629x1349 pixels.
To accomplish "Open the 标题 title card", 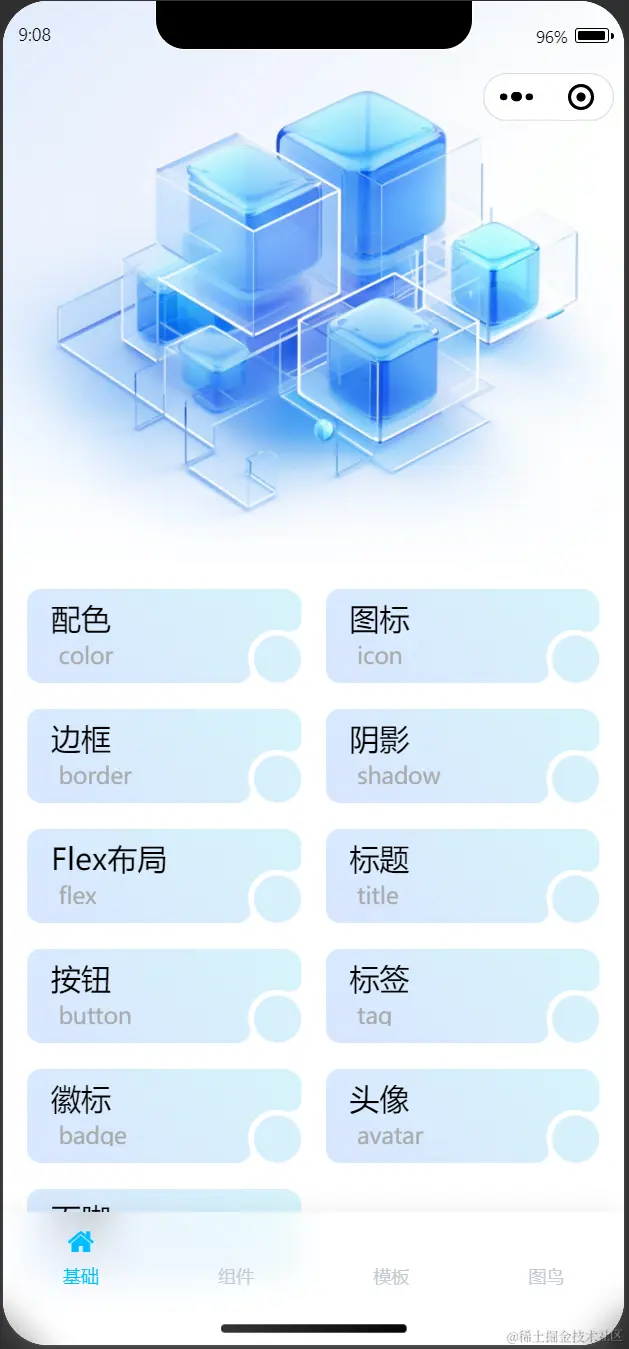I will tap(450, 876).
